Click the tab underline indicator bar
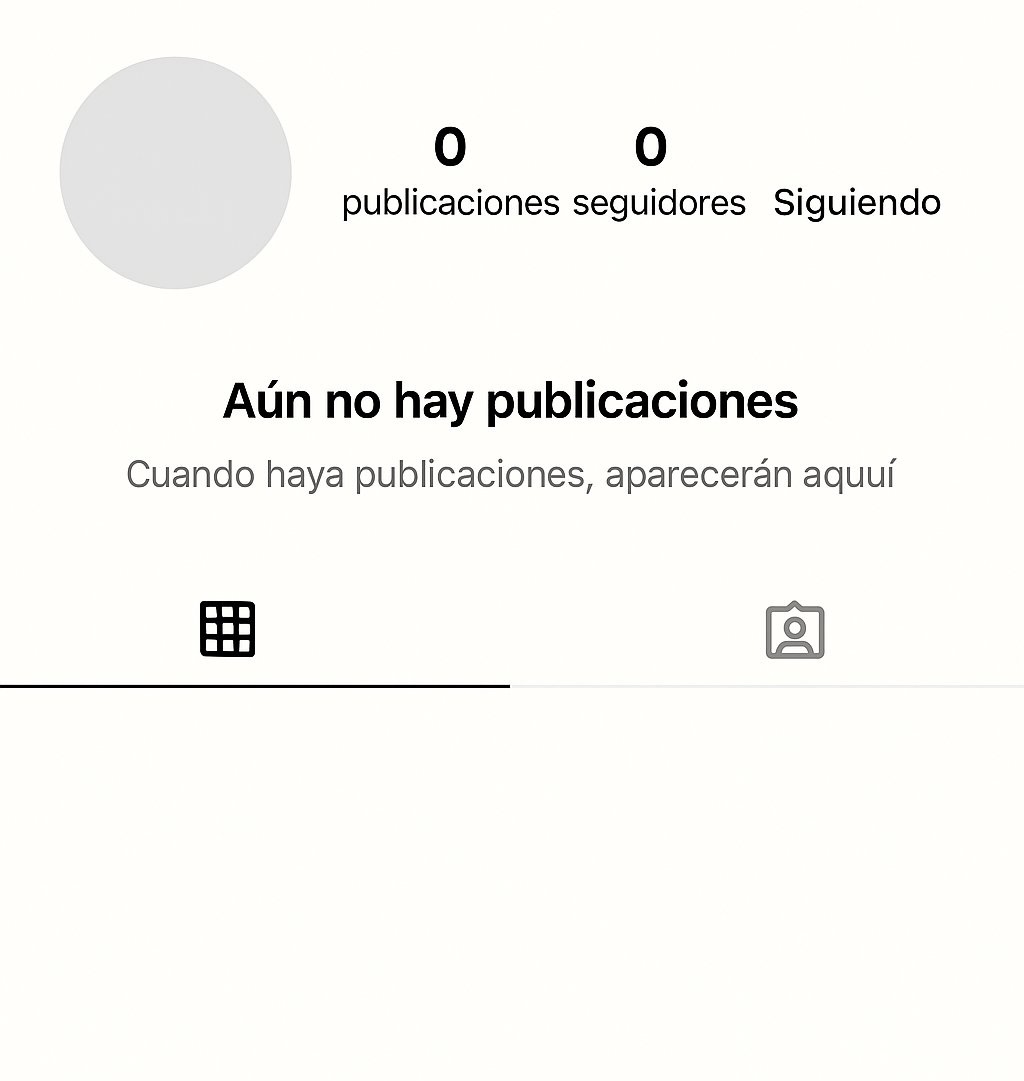The width and height of the screenshot is (1024, 1081). pyautogui.click(x=253, y=684)
